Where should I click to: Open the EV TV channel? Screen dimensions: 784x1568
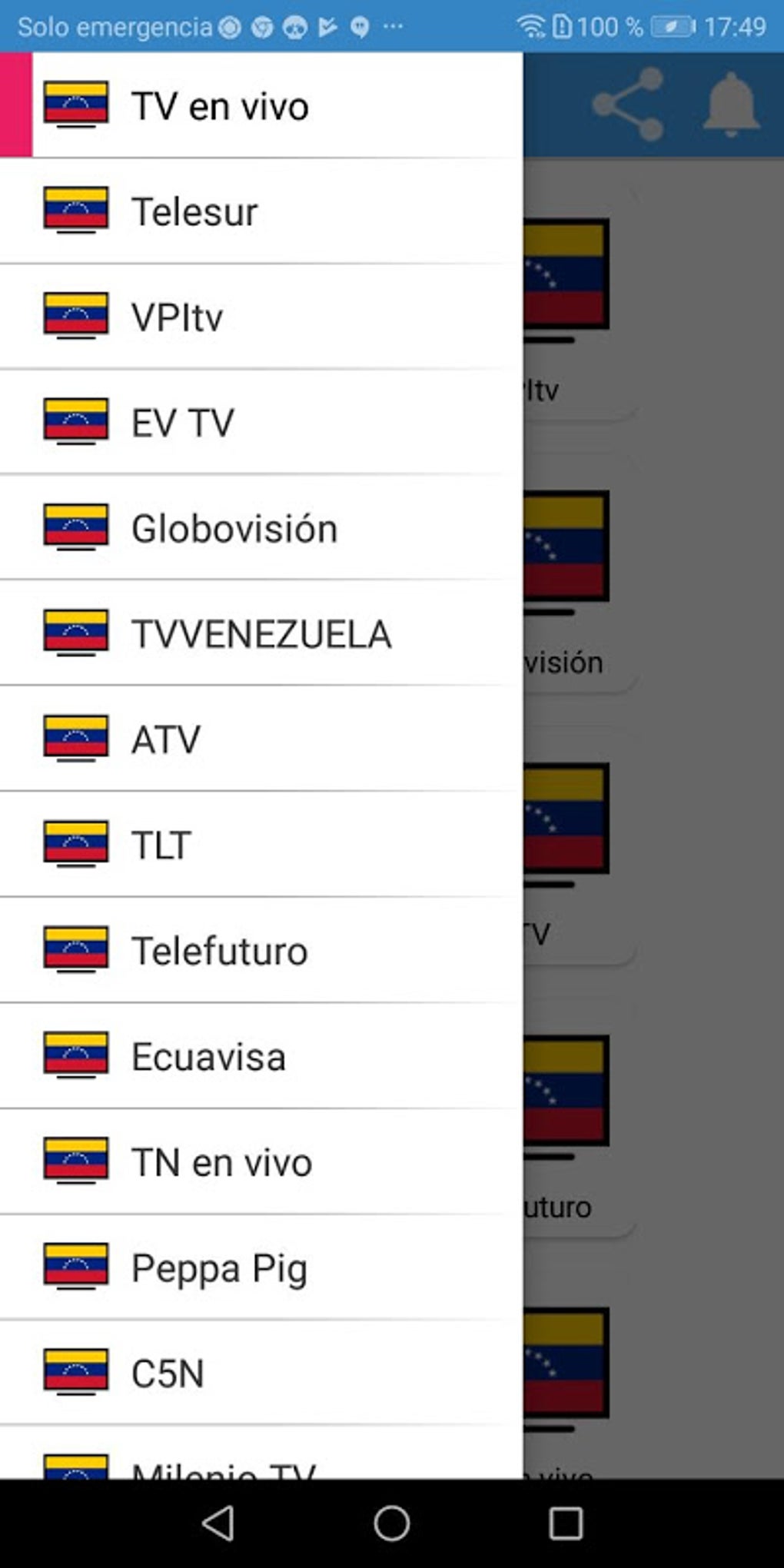pyautogui.click(x=181, y=421)
